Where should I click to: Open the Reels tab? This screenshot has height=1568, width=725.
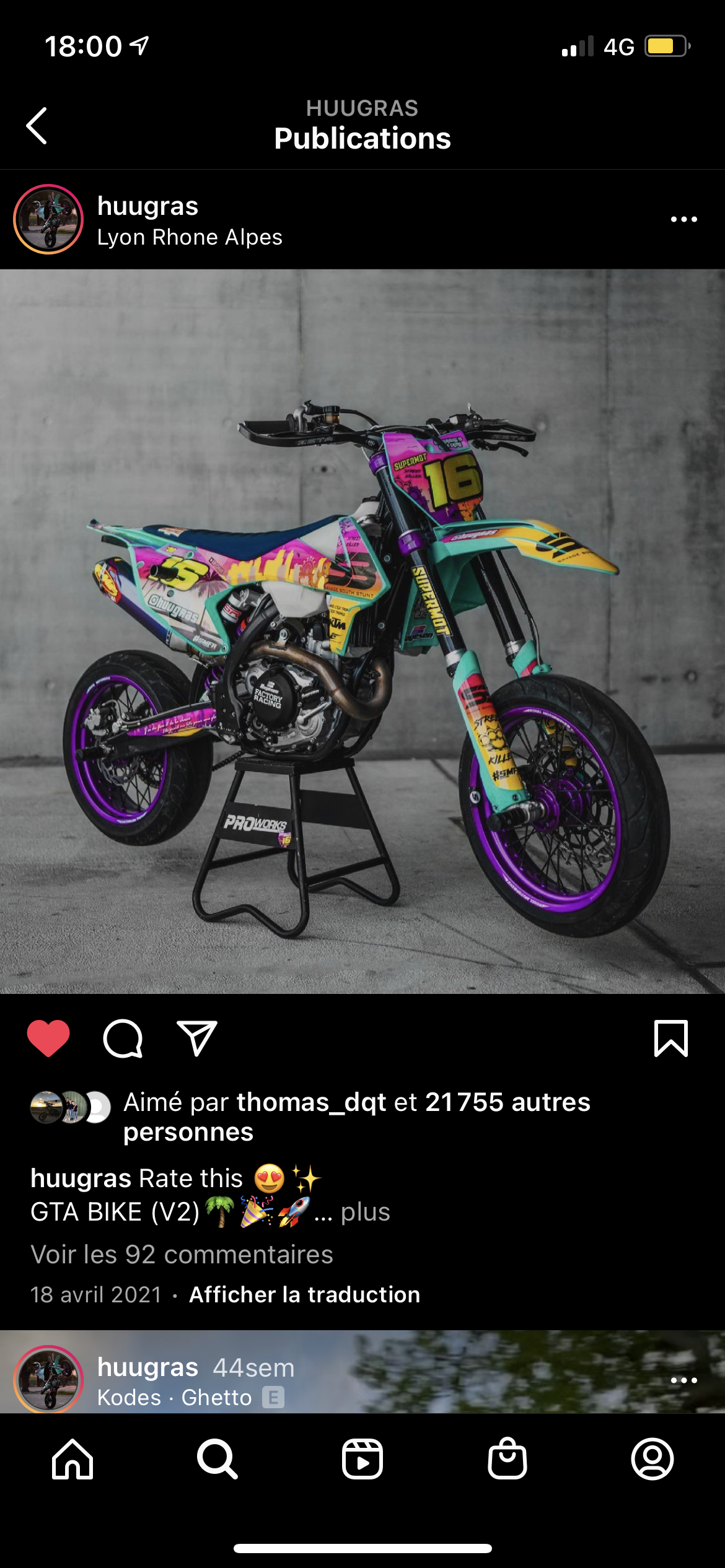click(x=362, y=1459)
